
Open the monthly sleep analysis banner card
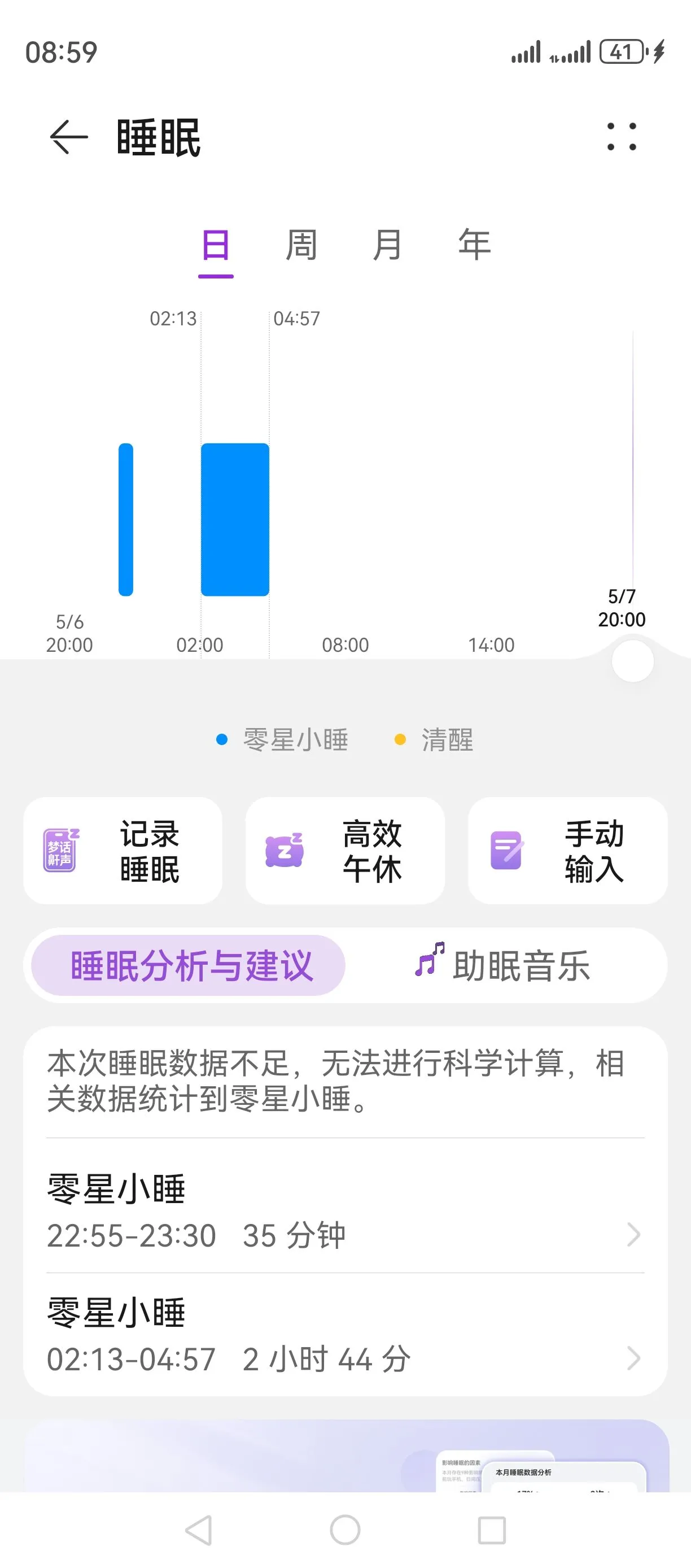click(x=345, y=1456)
